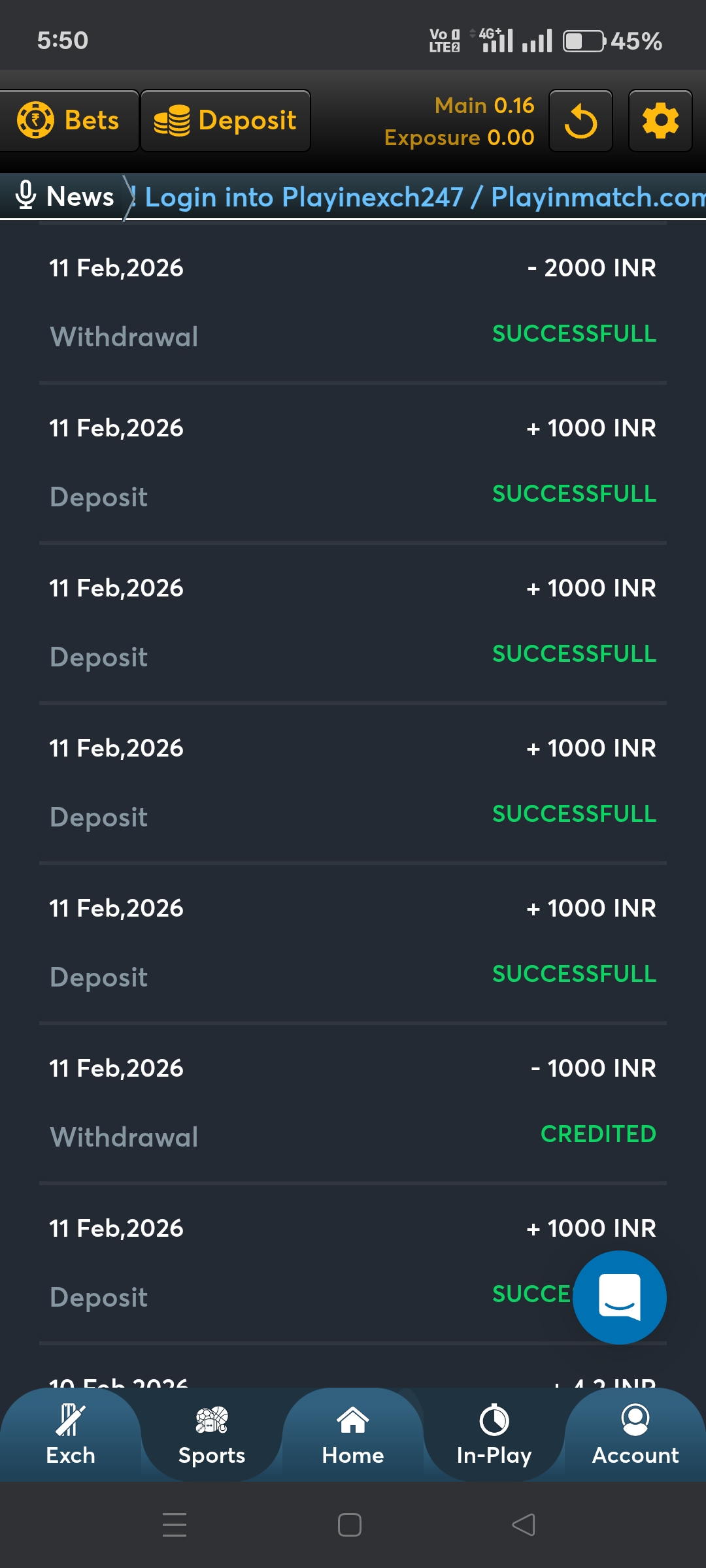Tap the Deposit button

coord(226,121)
